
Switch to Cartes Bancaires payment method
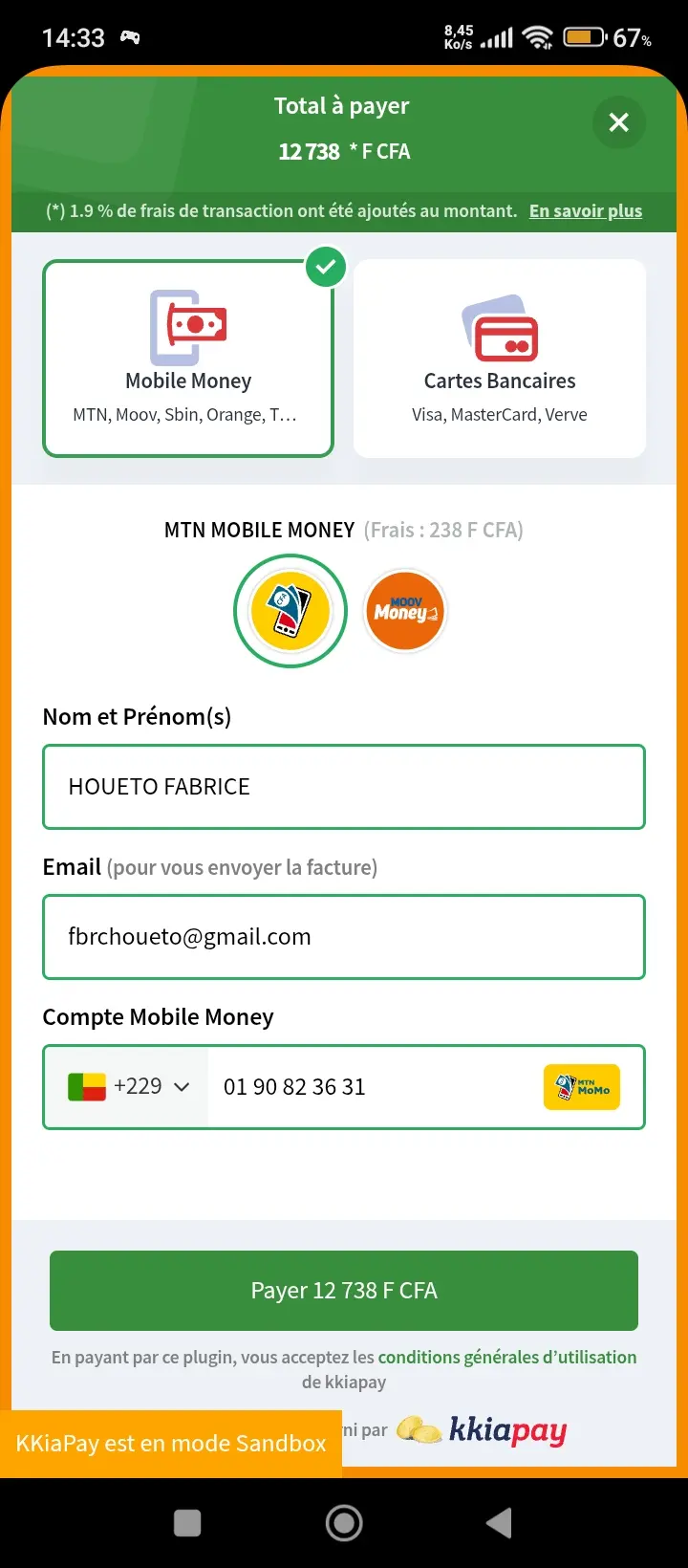[x=500, y=359]
